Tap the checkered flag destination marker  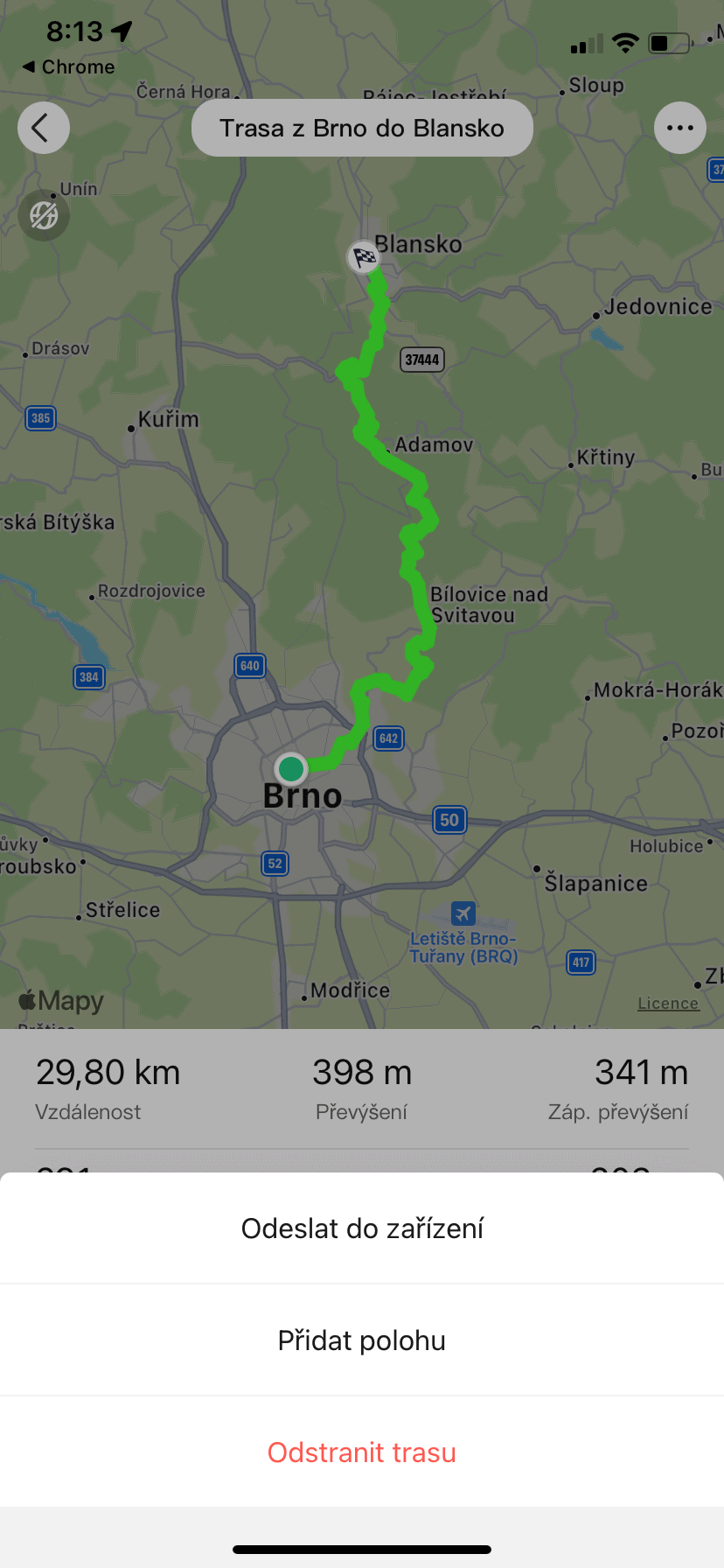point(364,257)
